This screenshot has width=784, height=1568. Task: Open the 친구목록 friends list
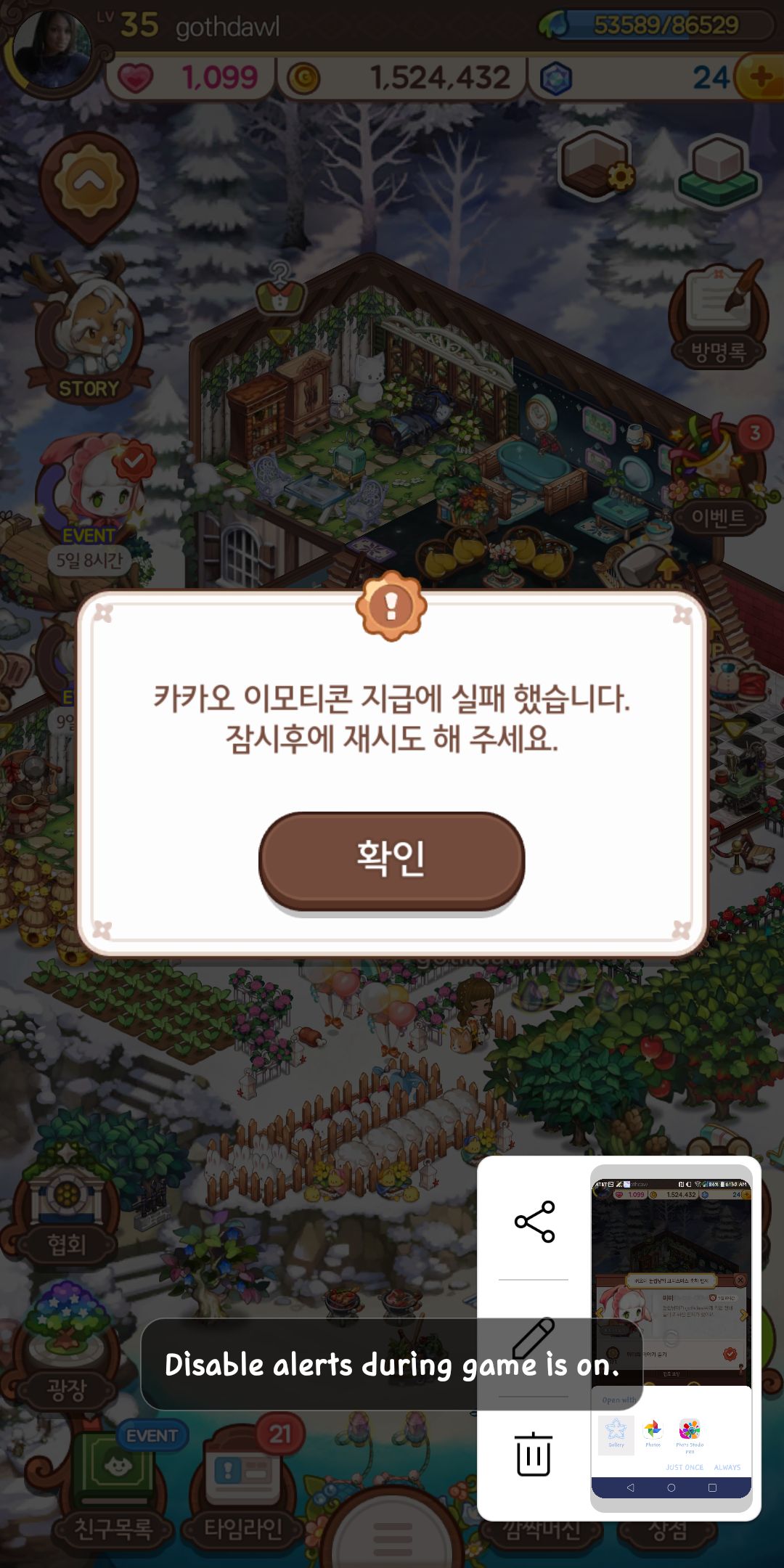pyautogui.click(x=114, y=1488)
